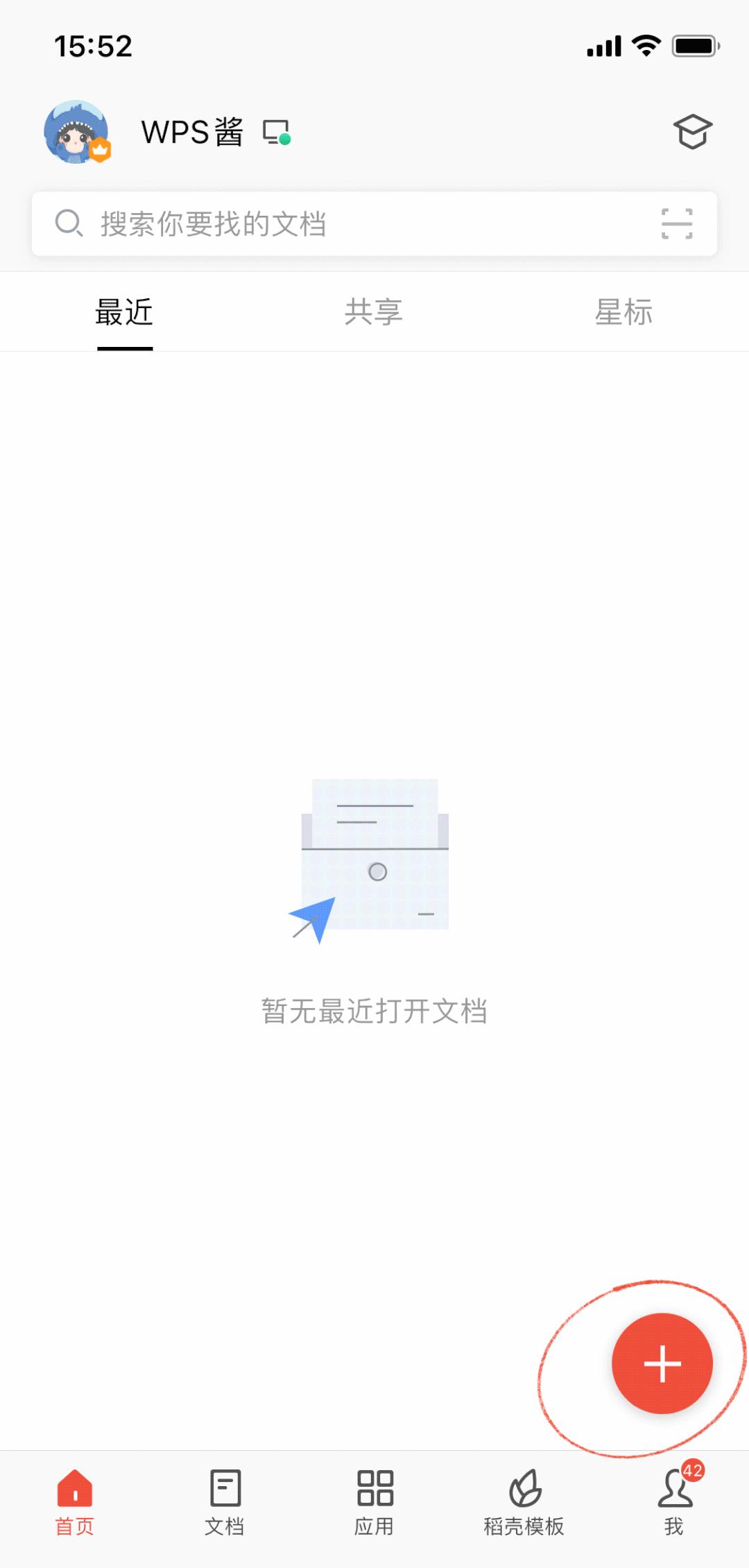This screenshot has height=1568, width=749.
Task: Tap the 暂无最近打开文档 empty state text
Action: [374, 1012]
